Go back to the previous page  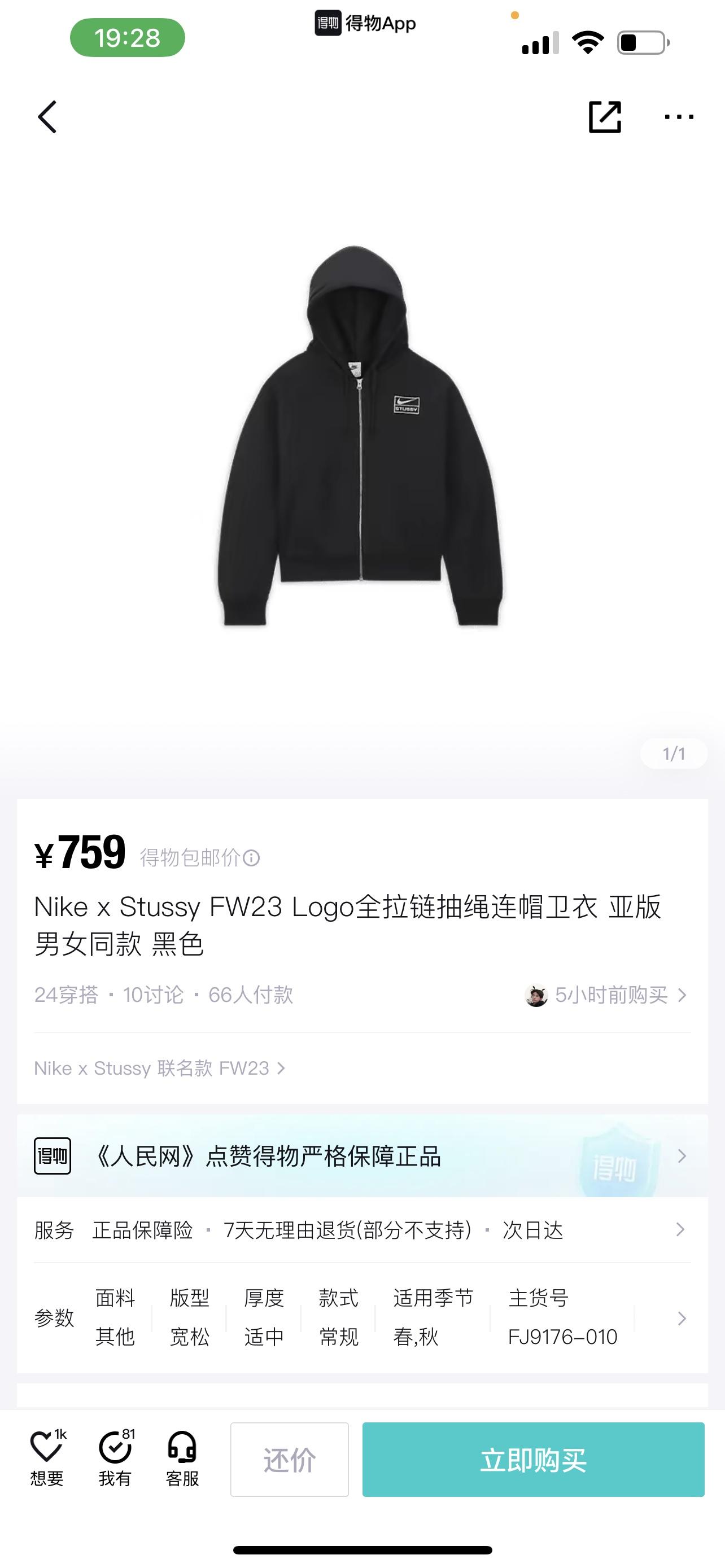(47, 117)
